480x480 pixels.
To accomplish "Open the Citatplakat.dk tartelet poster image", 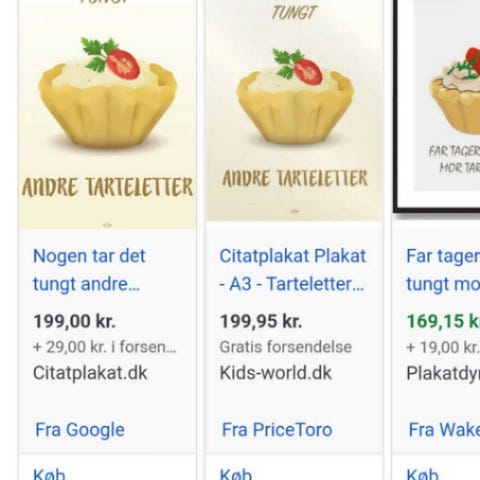I will [107, 114].
